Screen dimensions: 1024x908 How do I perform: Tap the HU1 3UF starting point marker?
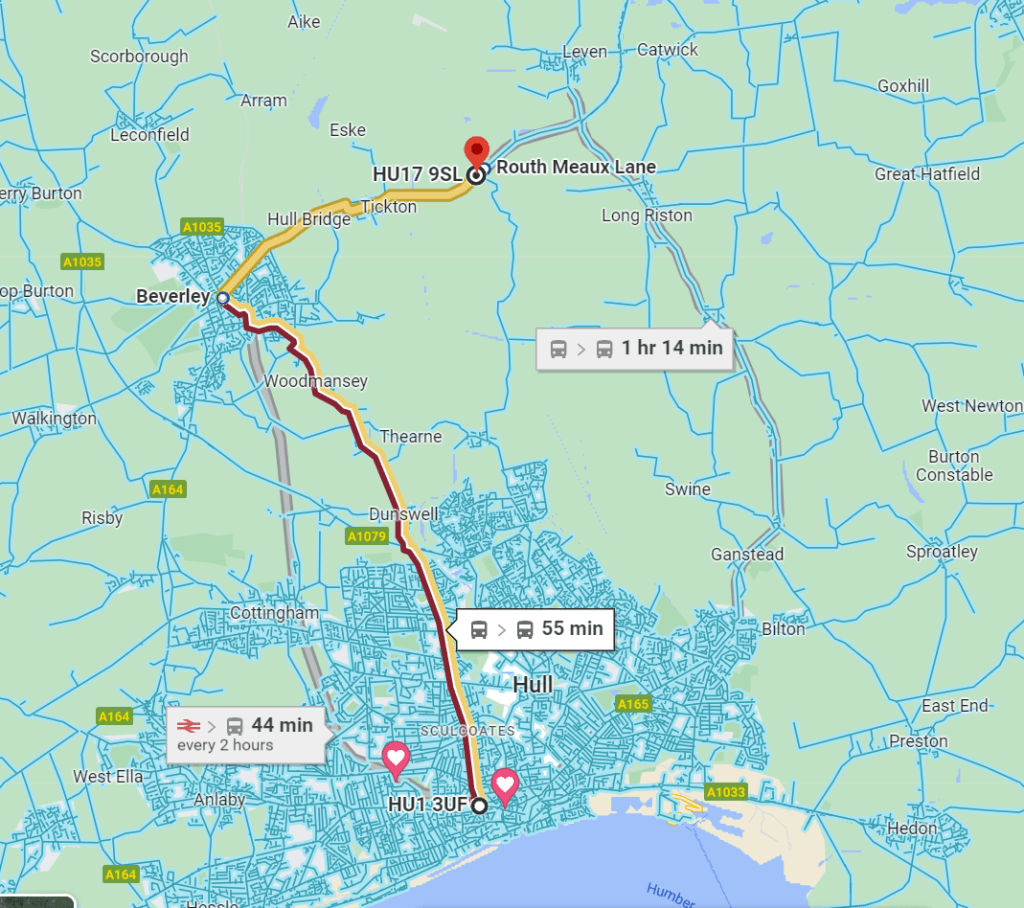click(x=479, y=805)
